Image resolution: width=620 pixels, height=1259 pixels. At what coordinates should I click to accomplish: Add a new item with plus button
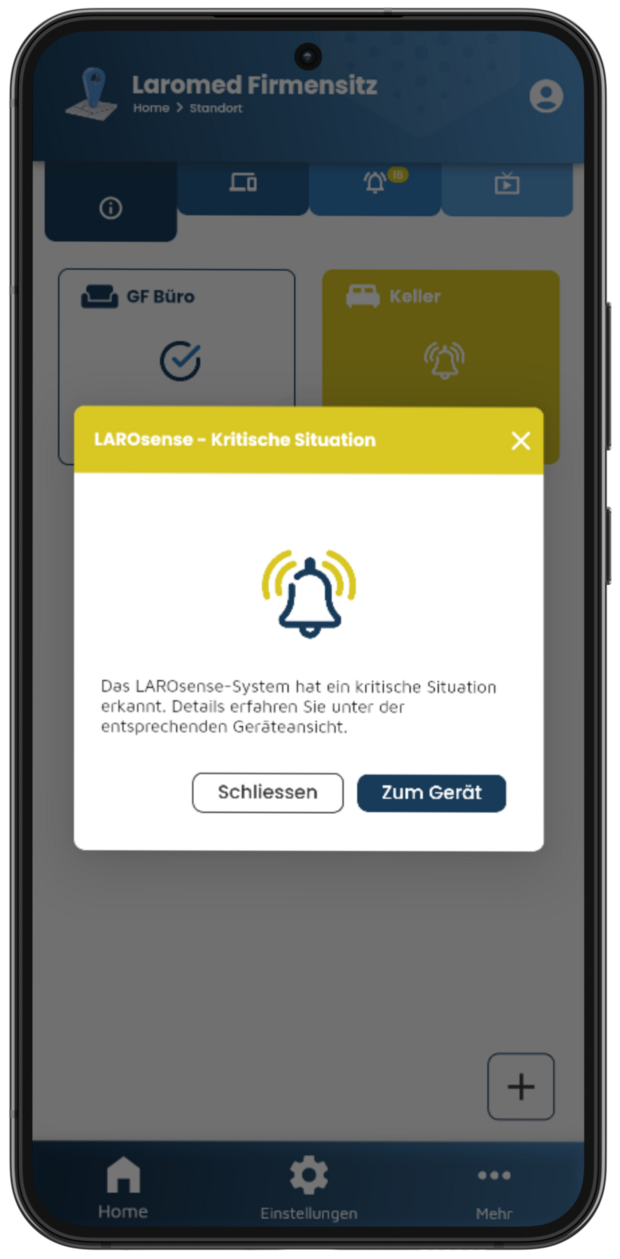[x=520, y=1087]
